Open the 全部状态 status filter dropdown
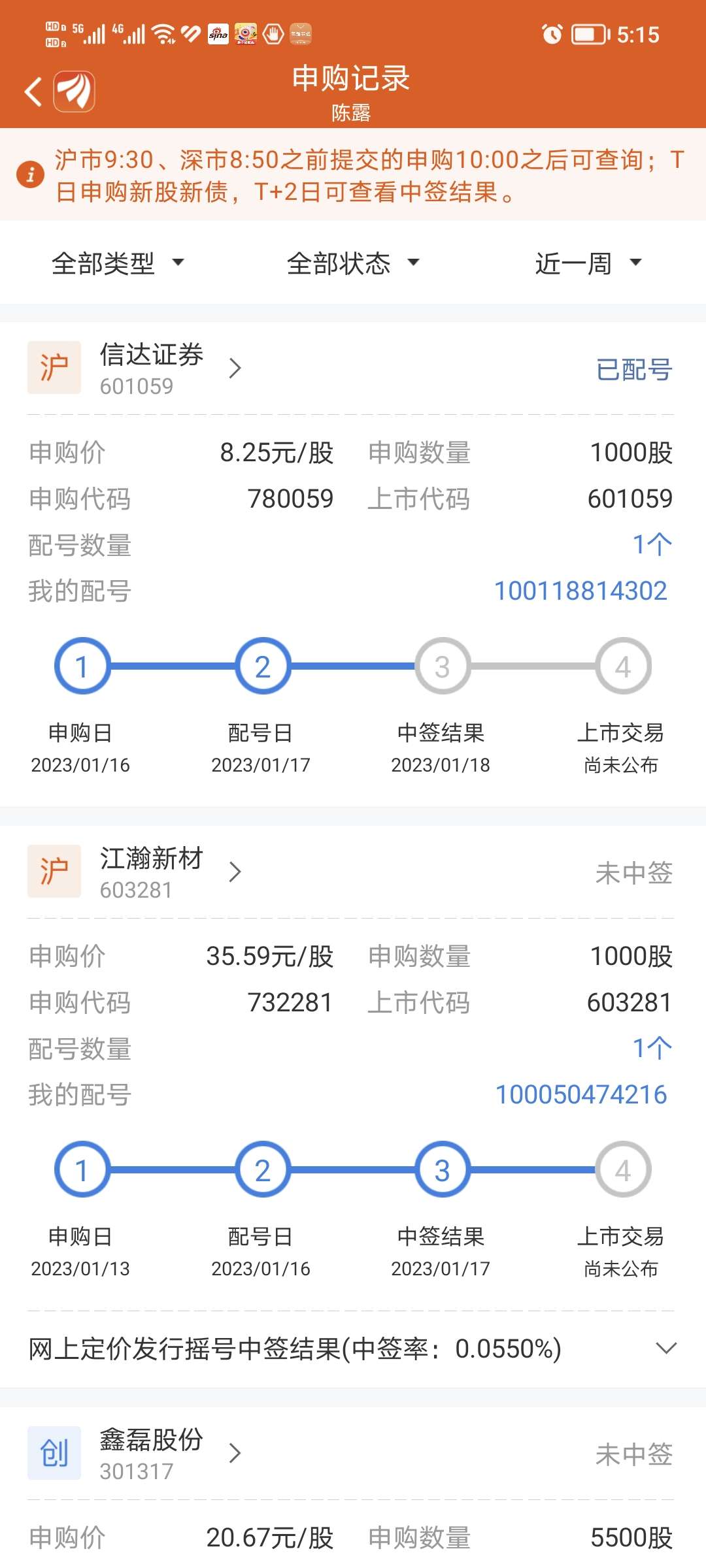Screen dimensions: 706x1568 point(353,263)
